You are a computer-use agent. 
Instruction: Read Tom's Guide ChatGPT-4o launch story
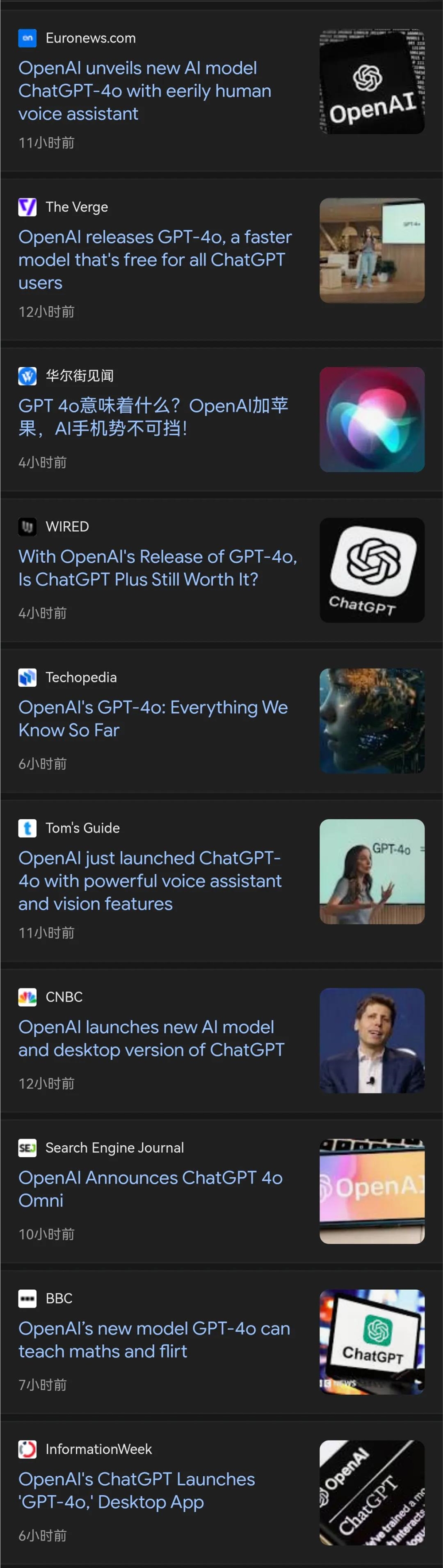pyautogui.click(x=150, y=880)
